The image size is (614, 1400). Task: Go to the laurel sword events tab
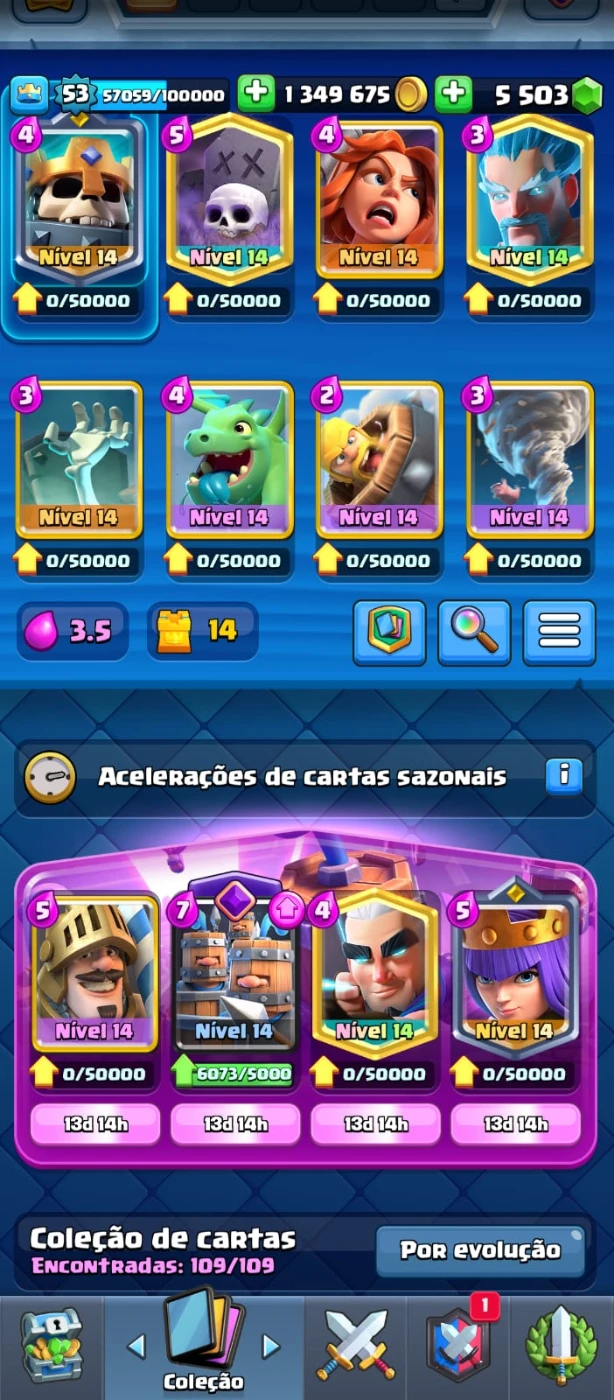(x=560, y=1346)
